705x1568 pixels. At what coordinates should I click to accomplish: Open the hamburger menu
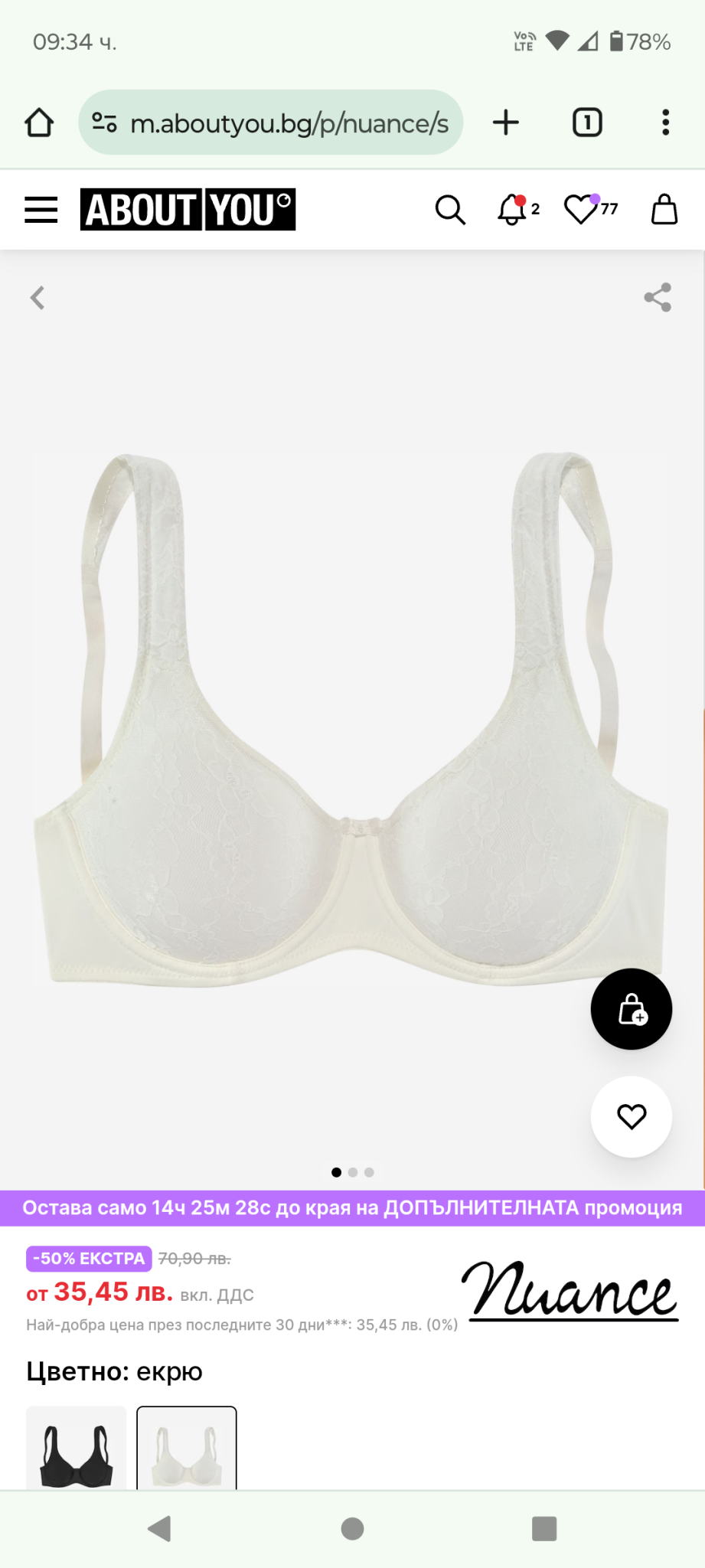(x=41, y=210)
